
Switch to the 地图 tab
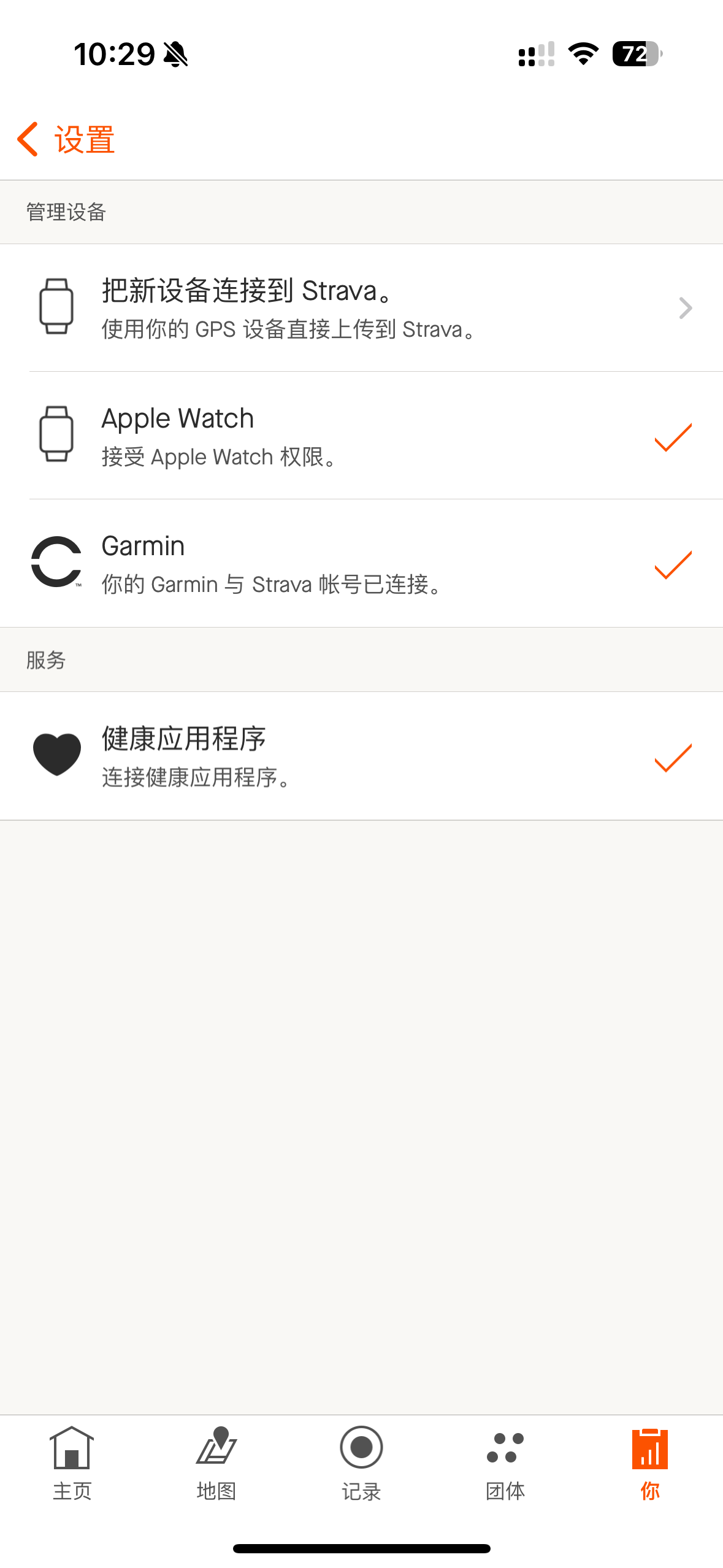(216, 1463)
